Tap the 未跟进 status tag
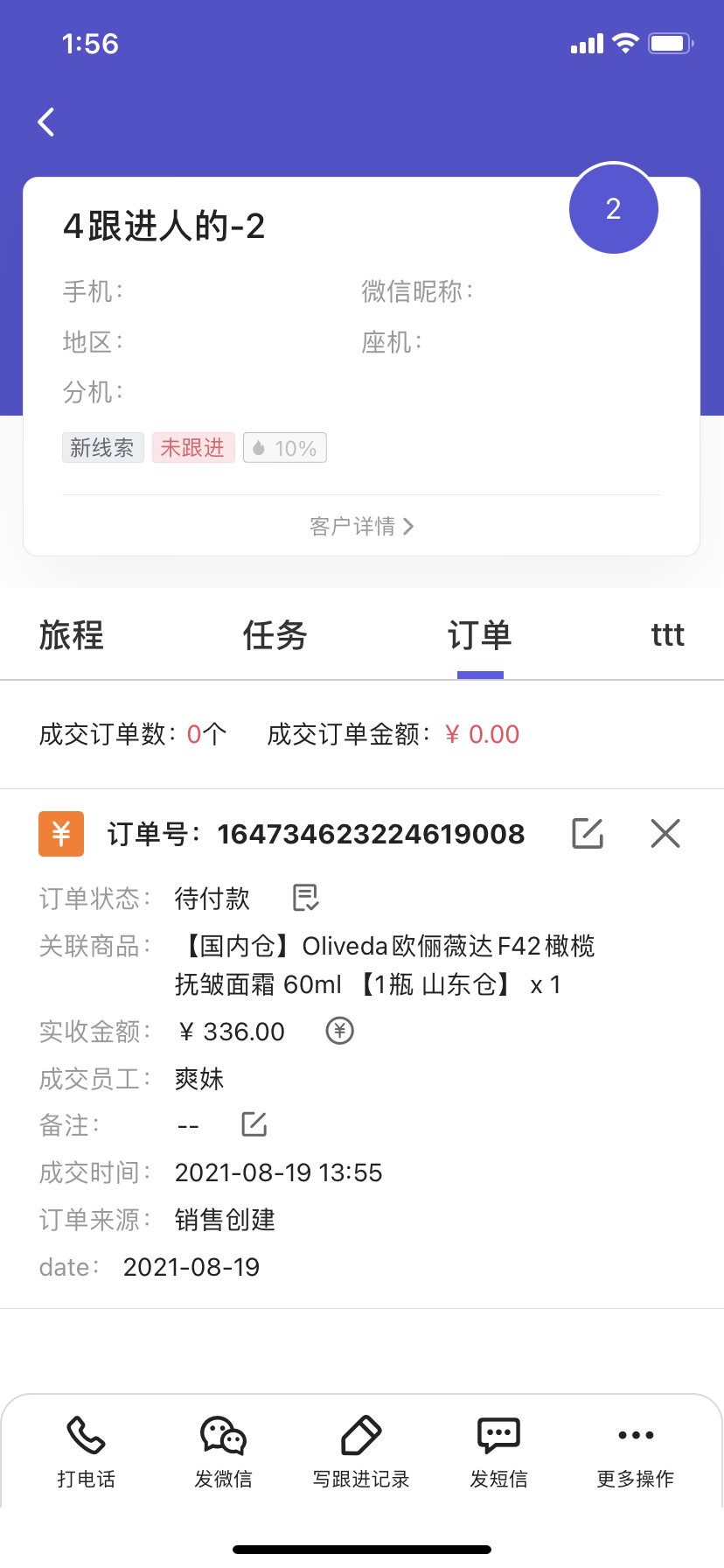The height and width of the screenshot is (1568, 724). pos(193,447)
